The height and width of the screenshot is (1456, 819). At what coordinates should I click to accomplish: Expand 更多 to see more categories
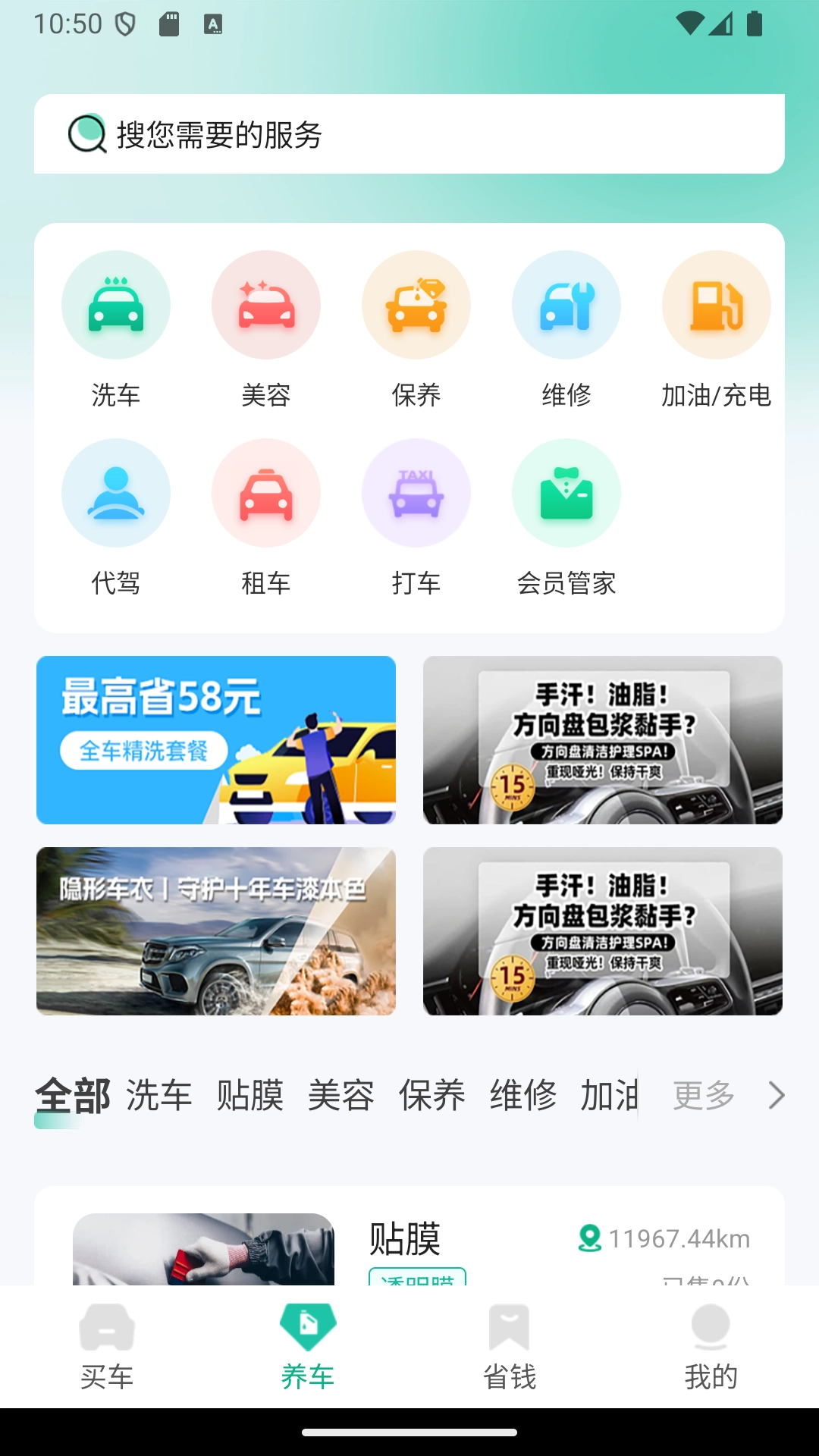pos(702,1095)
